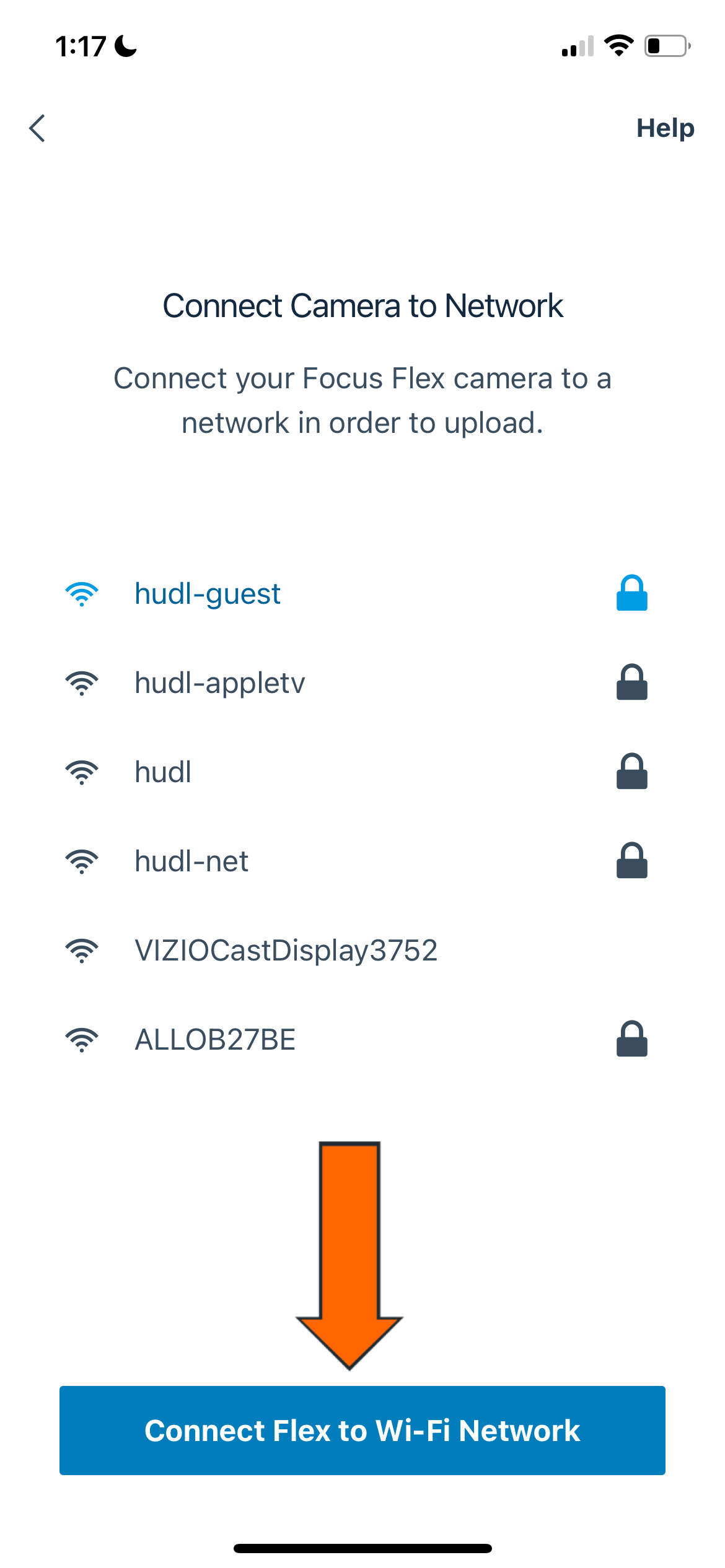The image size is (725, 1568).
Task: Select the open VIZIOCastDisplay3752 network
Action: click(x=286, y=950)
